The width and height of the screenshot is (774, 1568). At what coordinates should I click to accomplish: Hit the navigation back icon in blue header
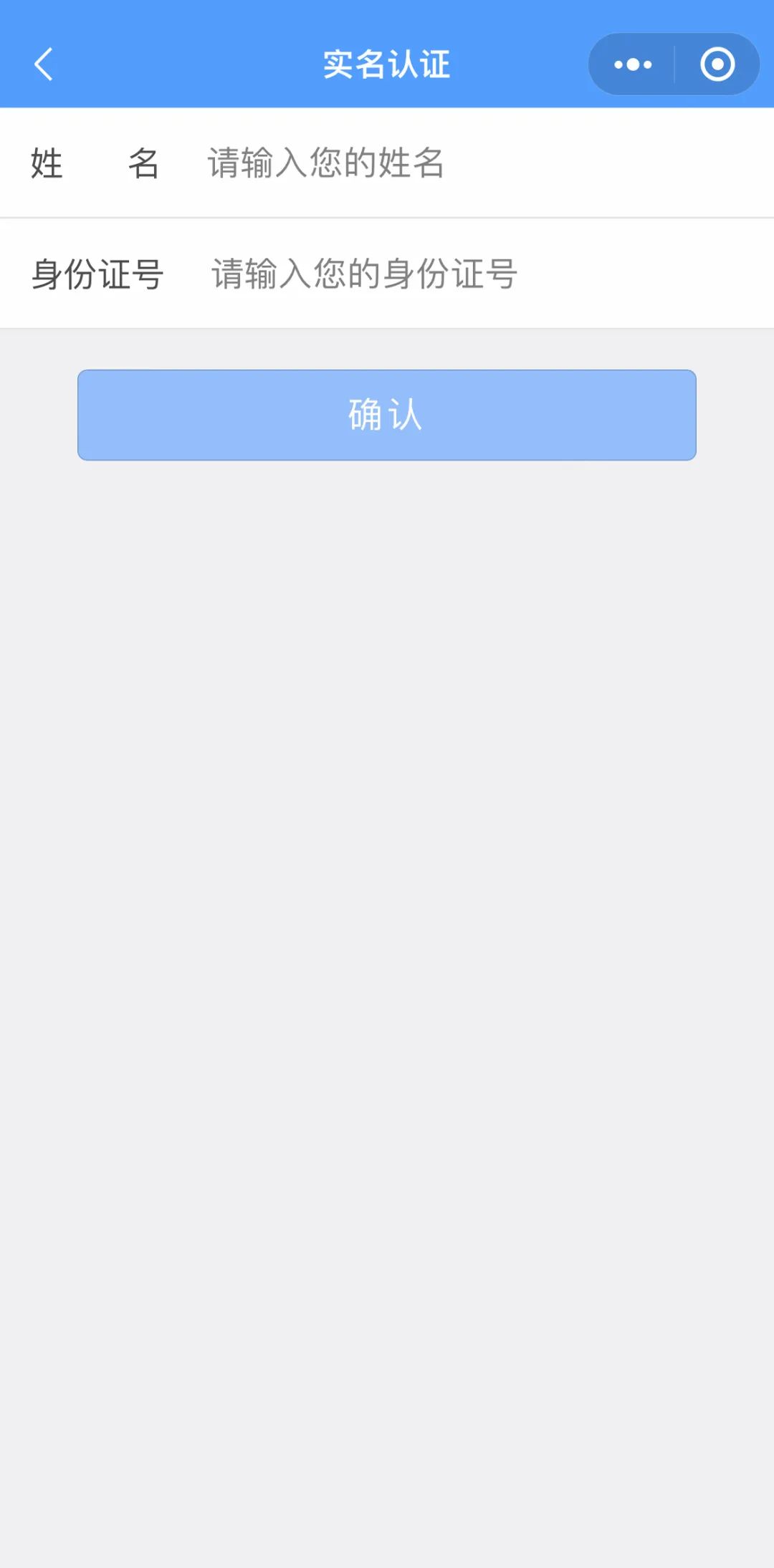click(43, 64)
